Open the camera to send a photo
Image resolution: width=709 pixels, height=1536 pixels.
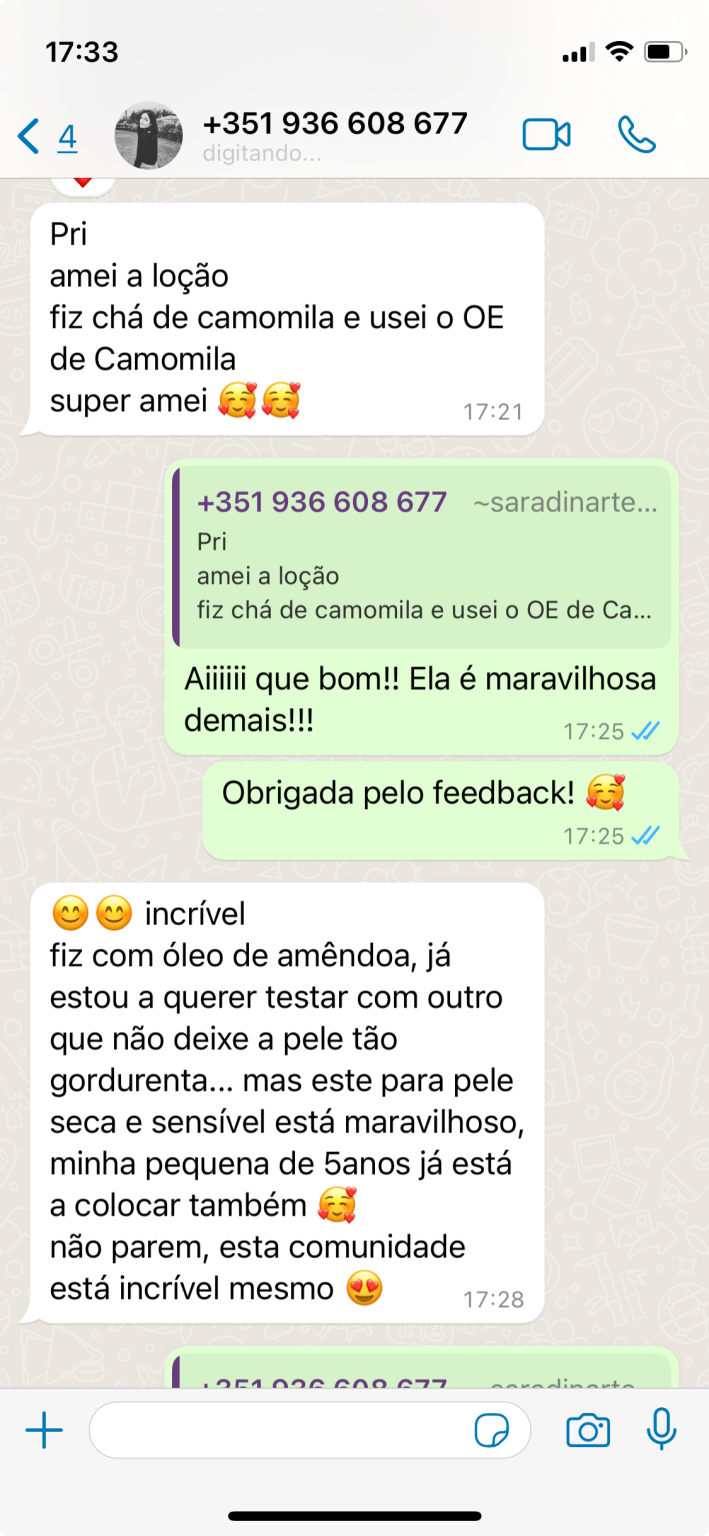(x=588, y=1431)
